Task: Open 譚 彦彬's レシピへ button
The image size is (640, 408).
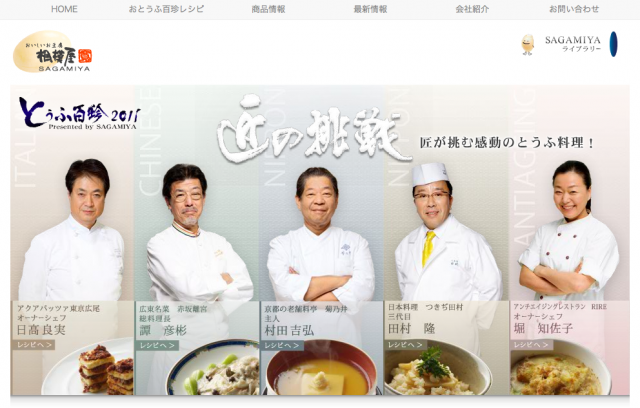Action: click(x=158, y=345)
